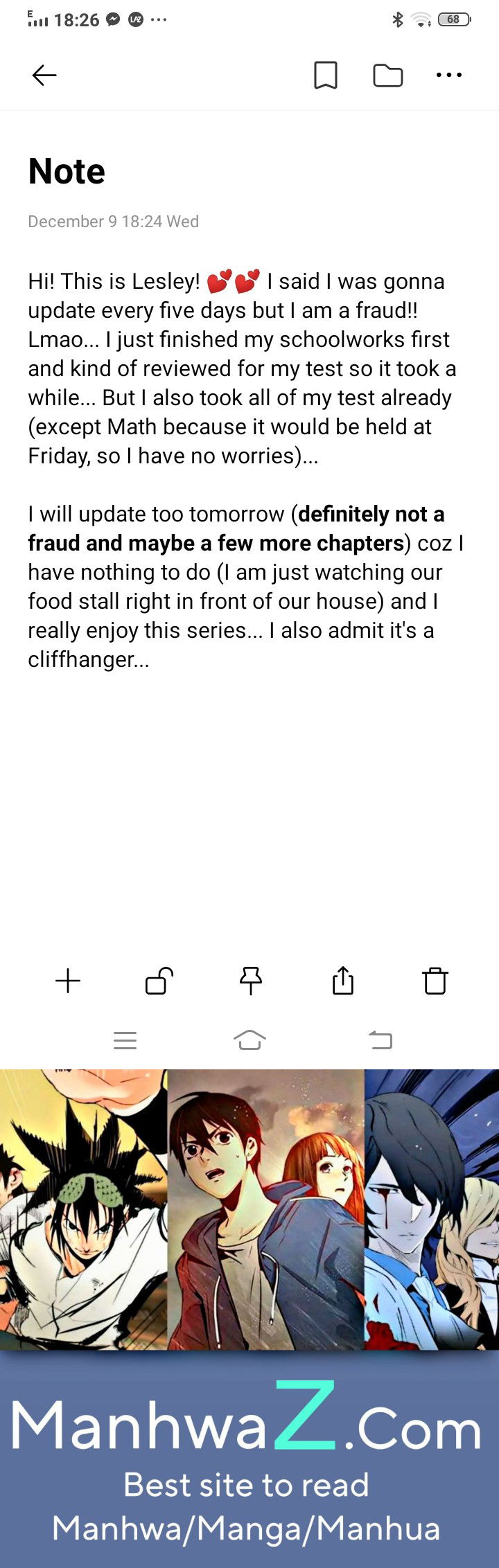Add a new item with plus icon

pos(68,981)
